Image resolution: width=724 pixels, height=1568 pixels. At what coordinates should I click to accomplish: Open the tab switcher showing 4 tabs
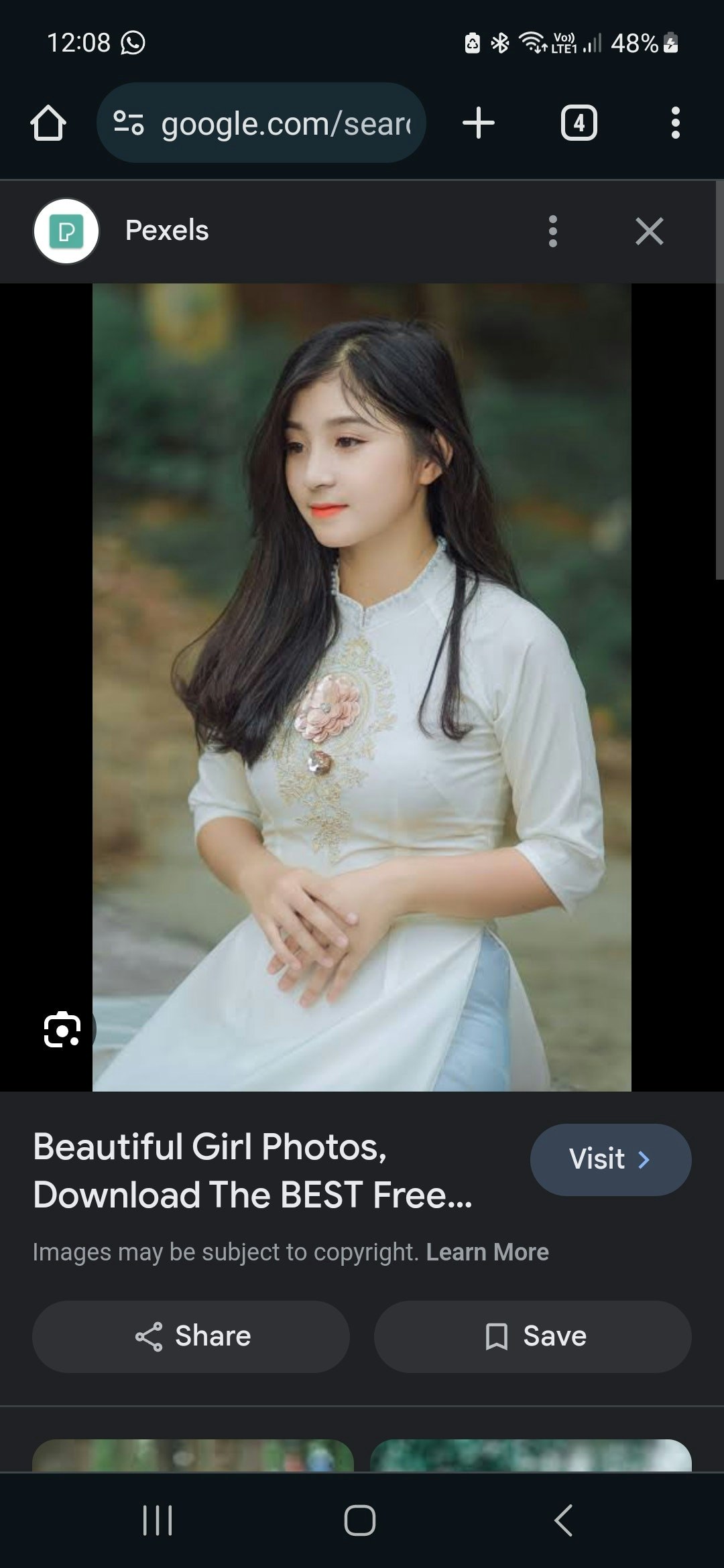pos(579,123)
